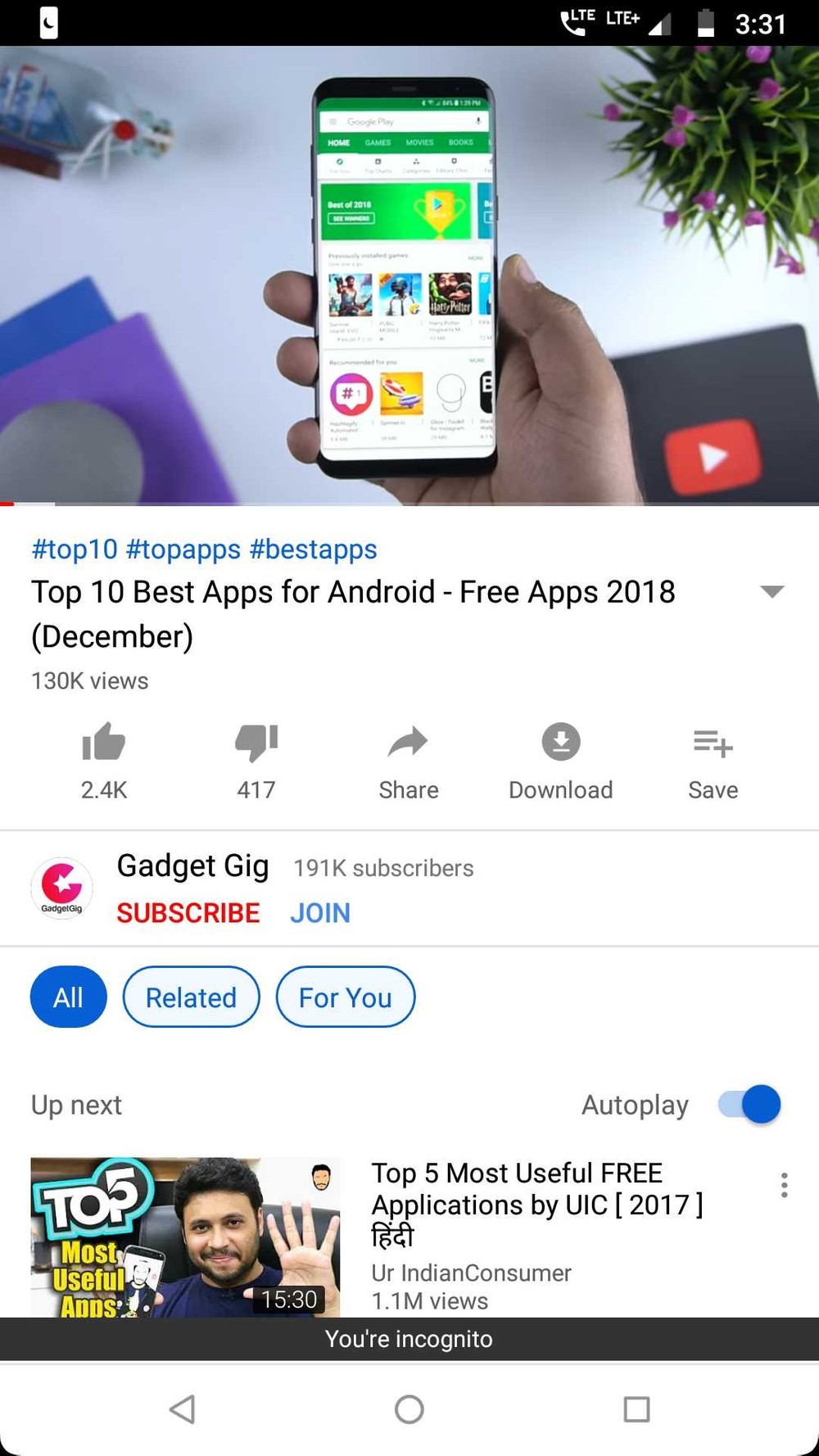Tap the #topapps hashtag link
Screen dimensions: 819x1456
pyautogui.click(x=183, y=549)
